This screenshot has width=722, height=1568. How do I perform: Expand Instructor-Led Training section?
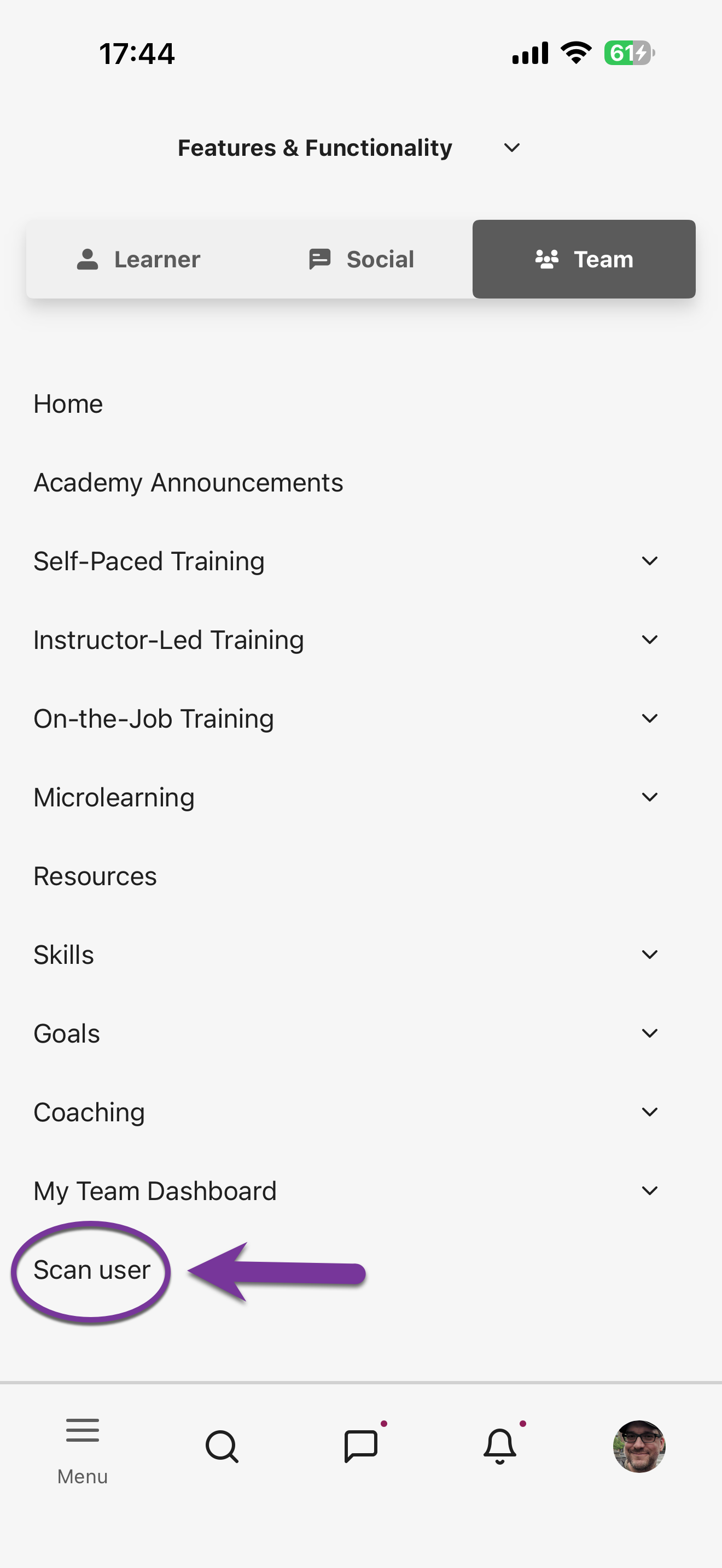click(x=649, y=640)
